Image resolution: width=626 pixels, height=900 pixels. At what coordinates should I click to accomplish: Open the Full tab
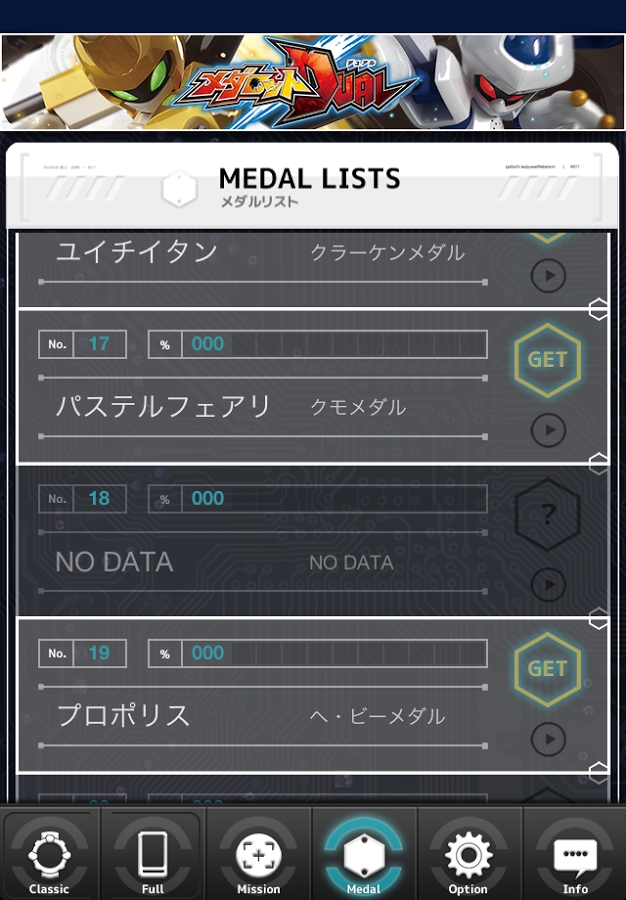coord(153,855)
